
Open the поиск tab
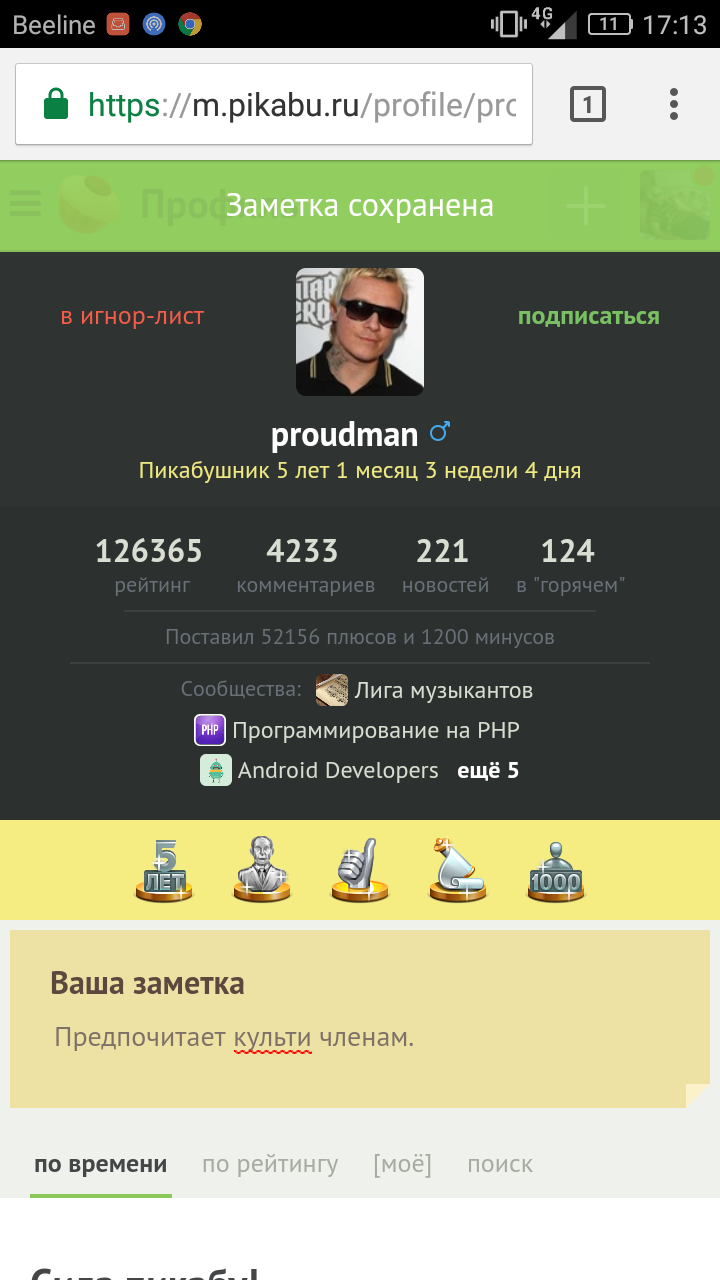[500, 1164]
